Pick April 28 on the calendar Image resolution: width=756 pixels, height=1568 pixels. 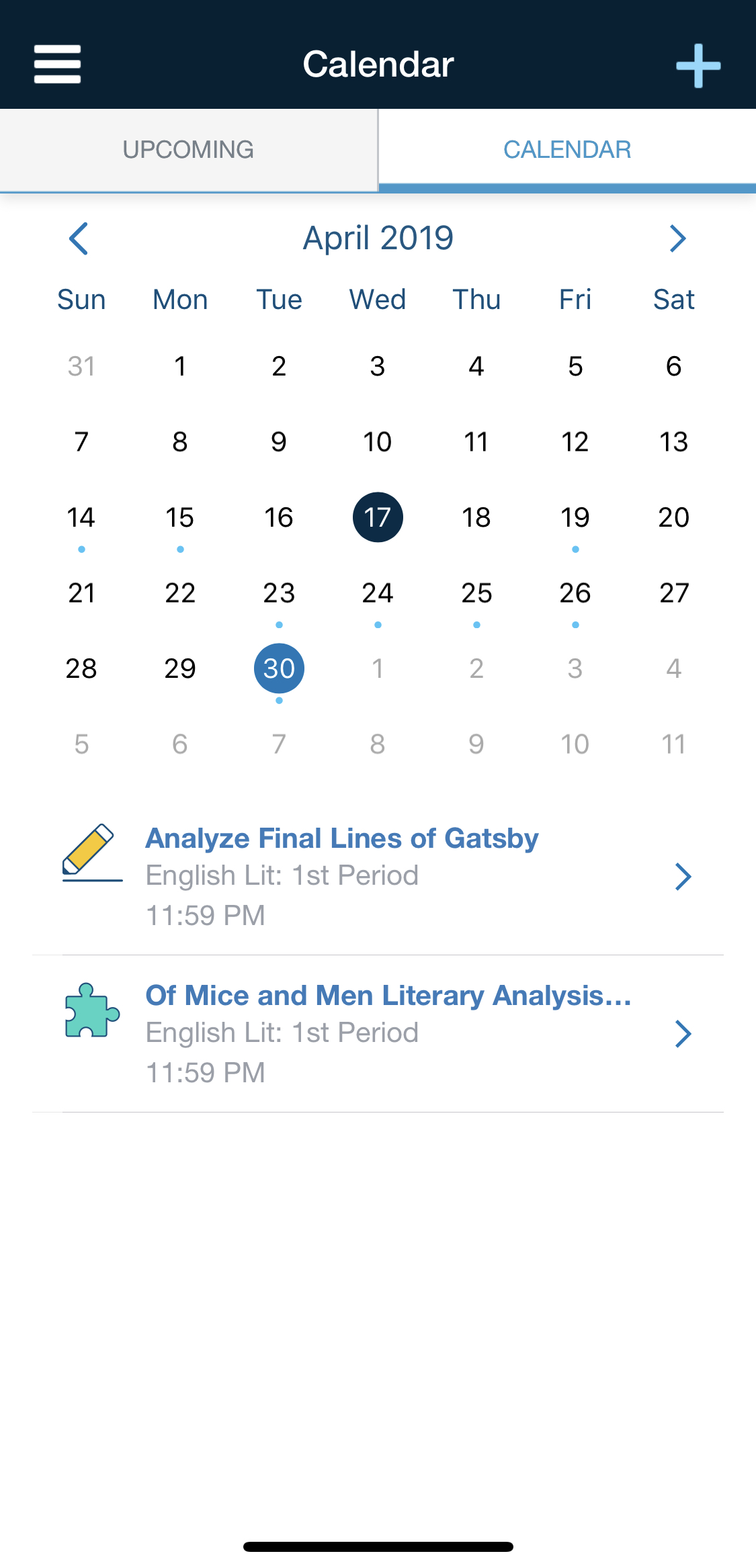tap(81, 668)
